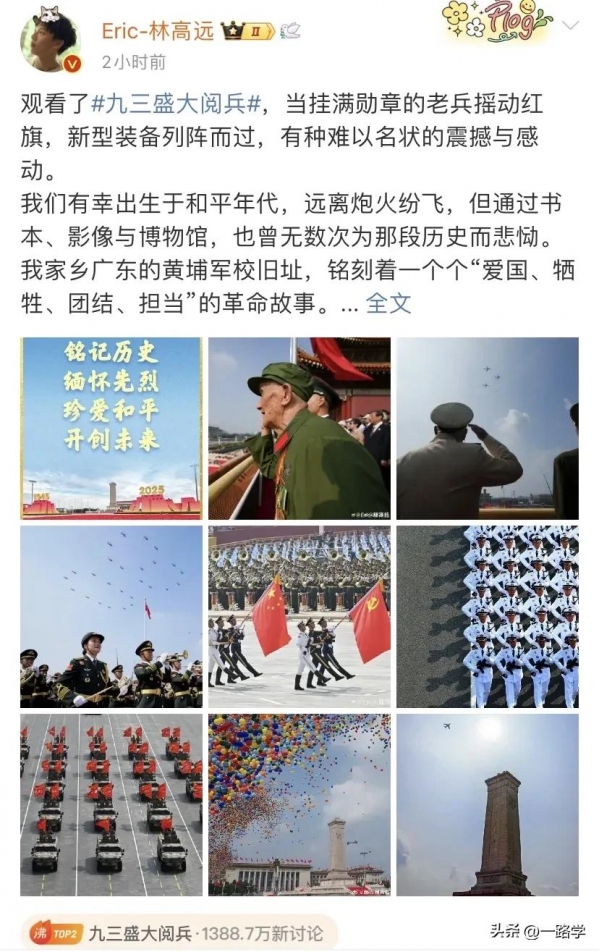
Task: Expand the post with 全文
Action: (388, 303)
